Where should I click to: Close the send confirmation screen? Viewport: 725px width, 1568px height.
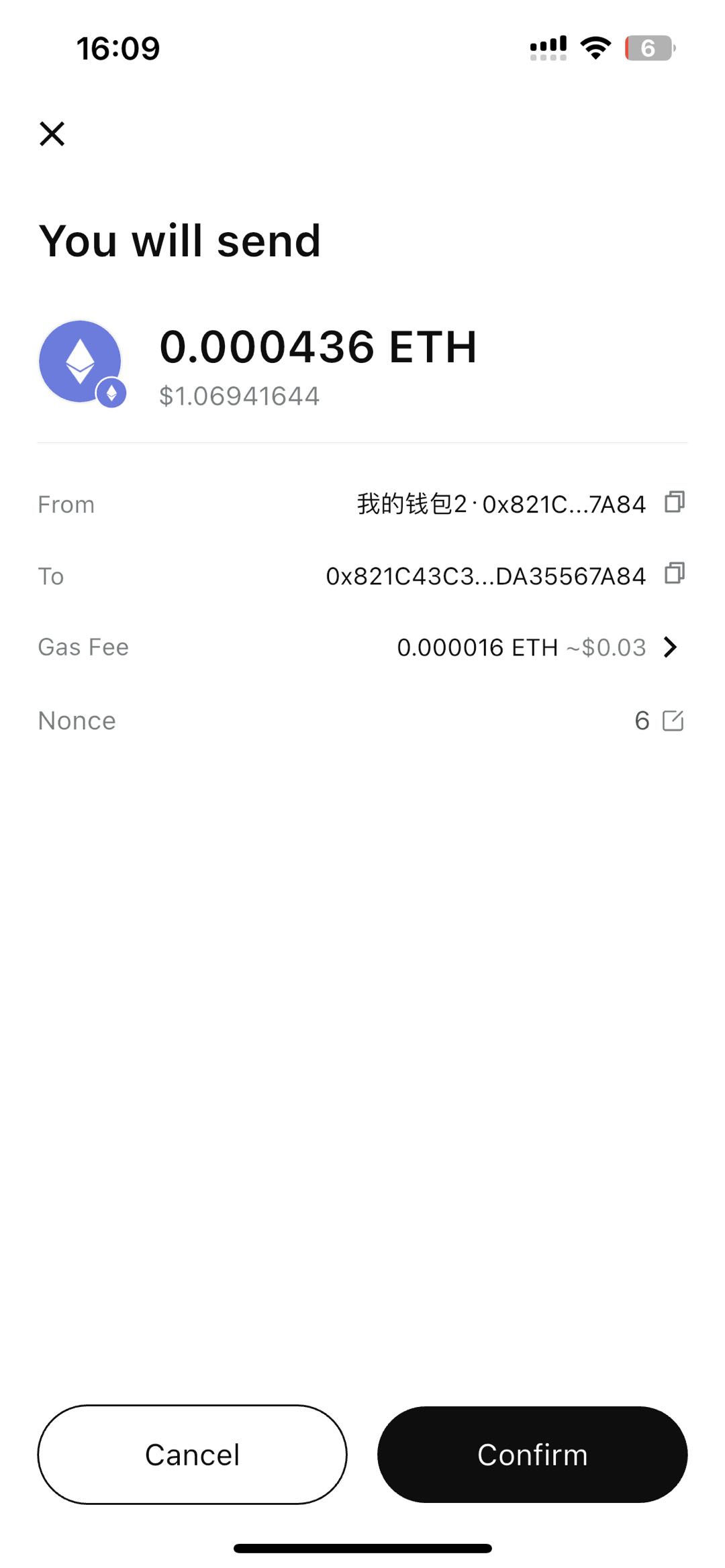pyautogui.click(x=52, y=134)
